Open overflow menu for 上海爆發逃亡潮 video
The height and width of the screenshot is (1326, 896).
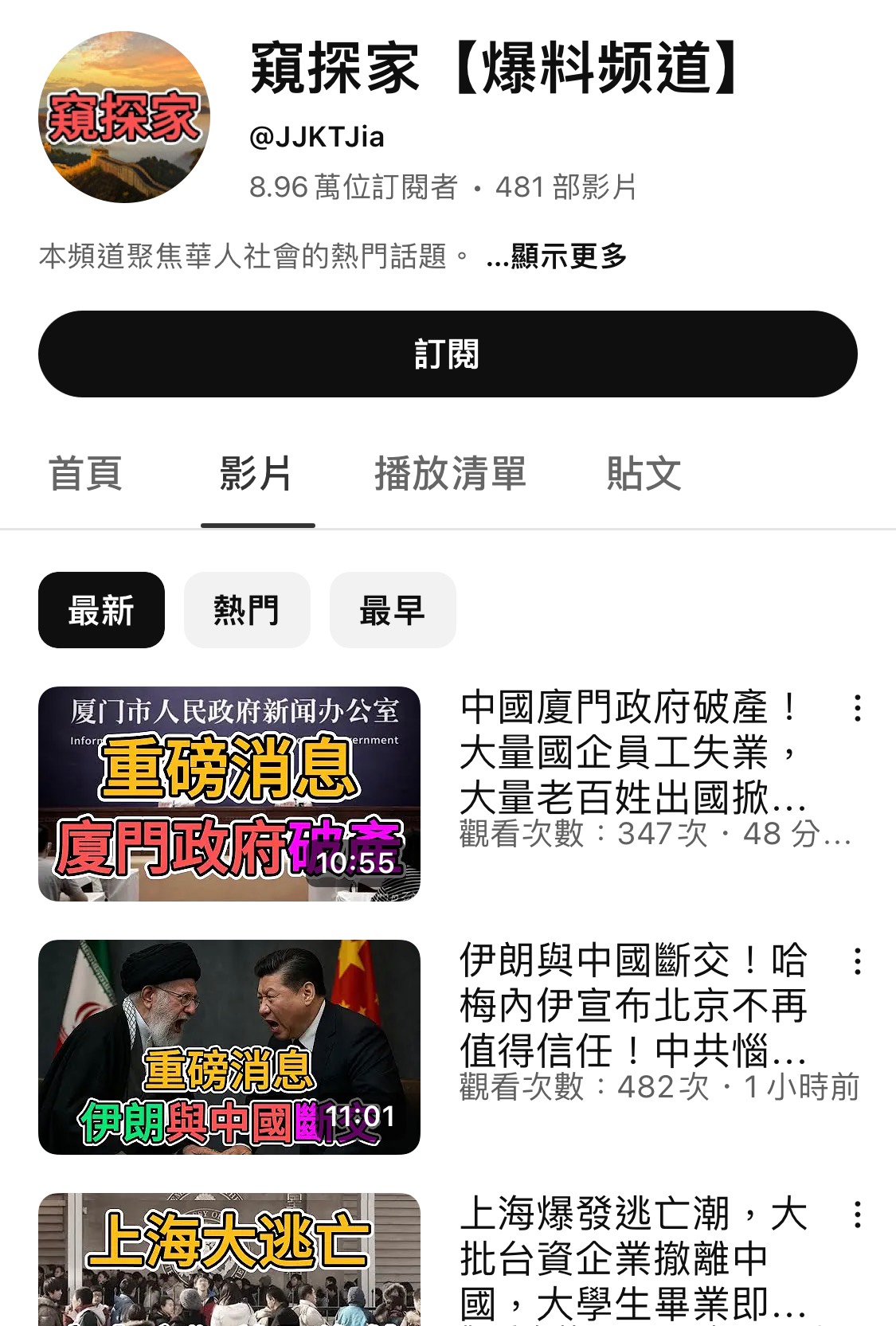(x=857, y=1215)
